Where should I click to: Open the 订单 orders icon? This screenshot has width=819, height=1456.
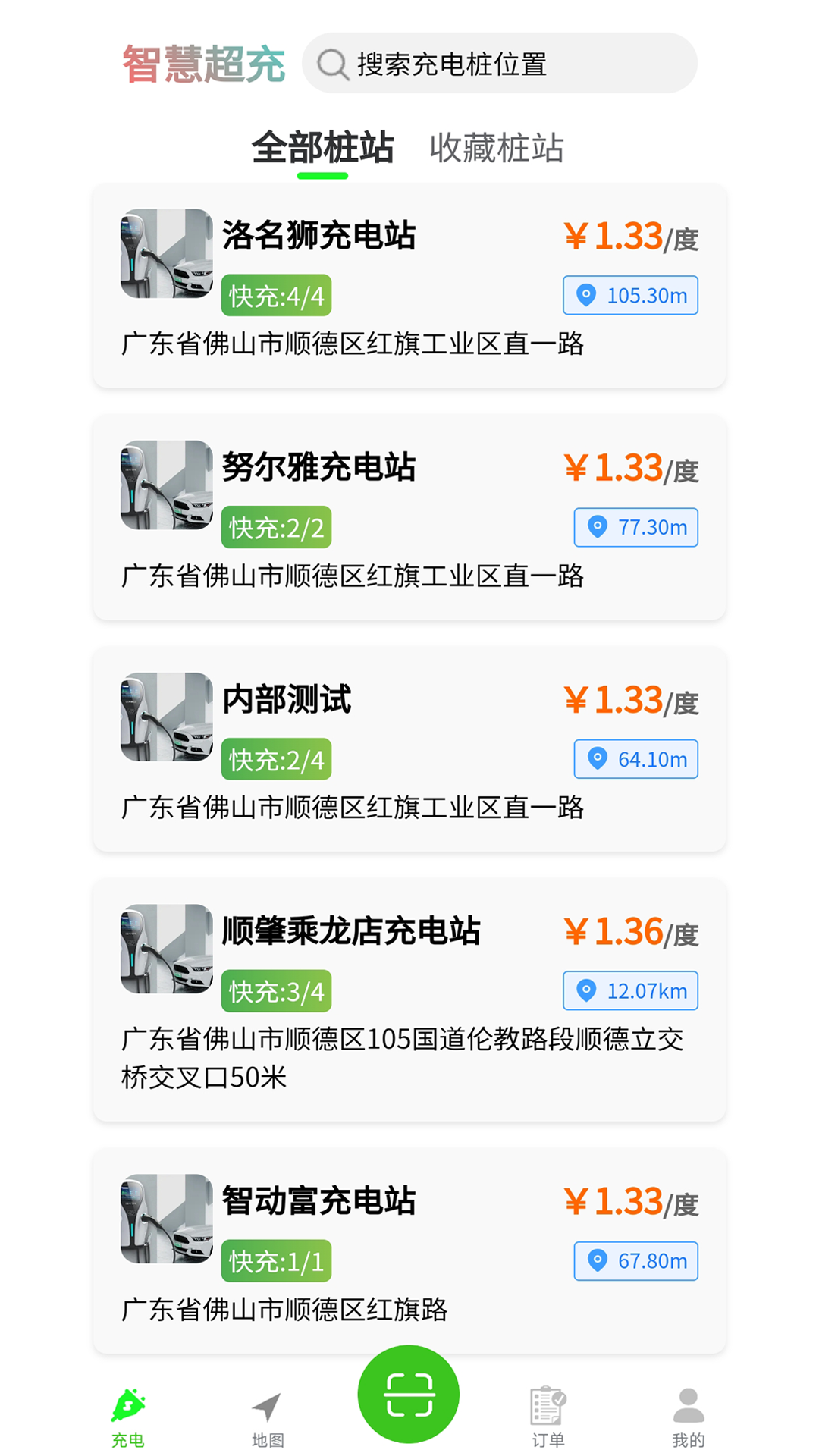(548, 1407)
